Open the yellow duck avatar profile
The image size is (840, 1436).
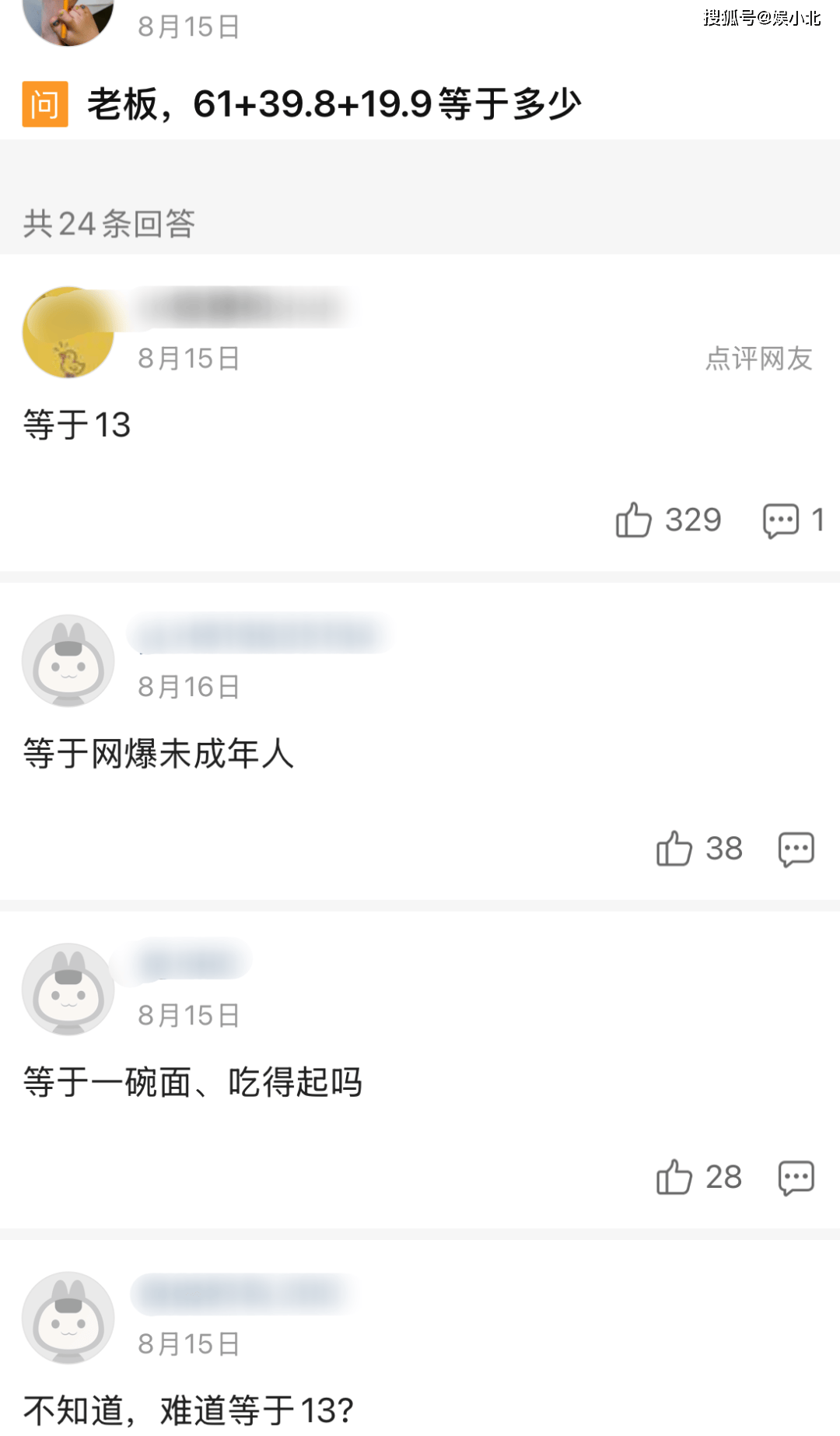[68, 332]
